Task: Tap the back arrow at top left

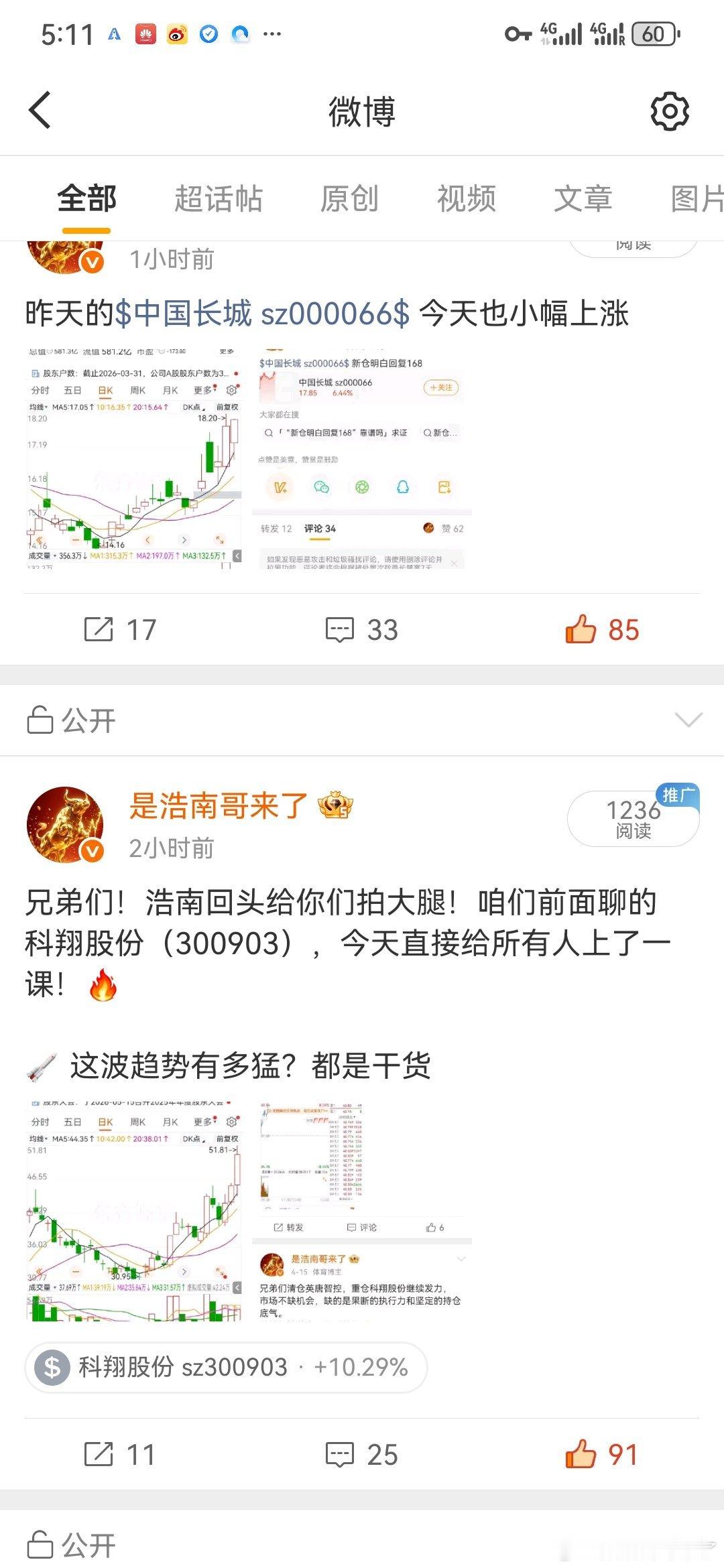Action: (40, 110)
